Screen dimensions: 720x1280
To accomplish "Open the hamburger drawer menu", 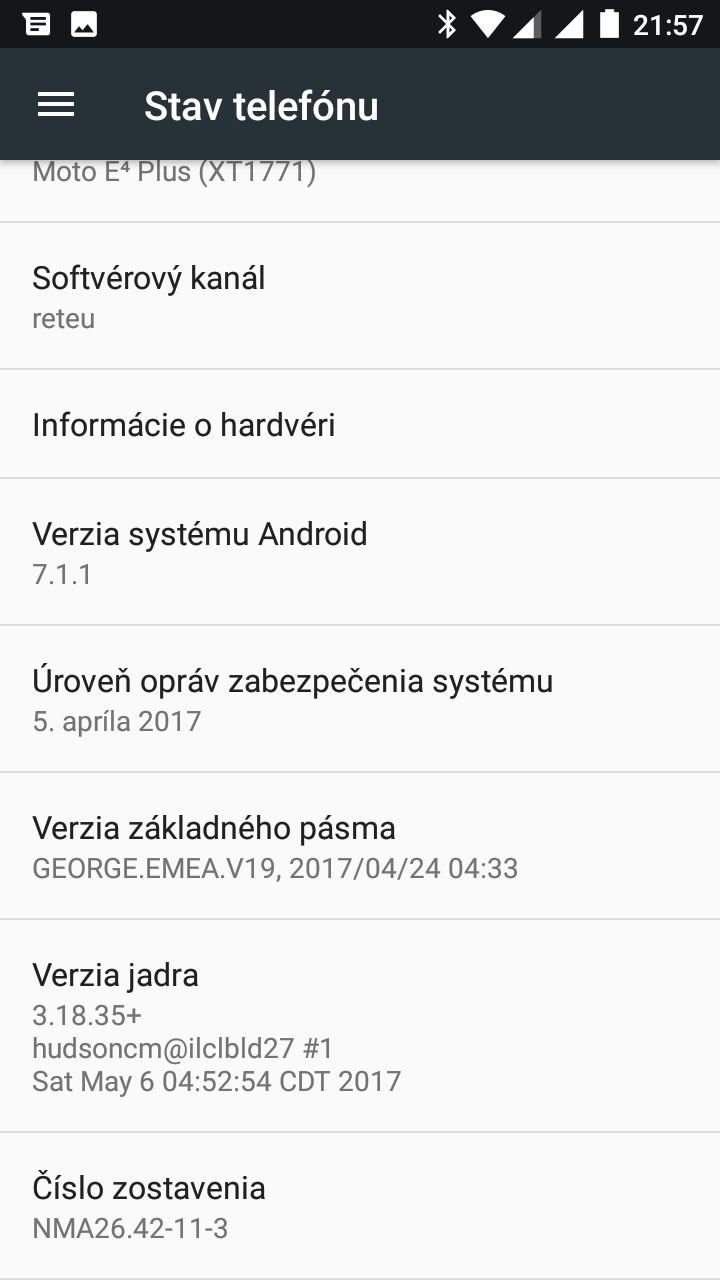I will point(56,105).
